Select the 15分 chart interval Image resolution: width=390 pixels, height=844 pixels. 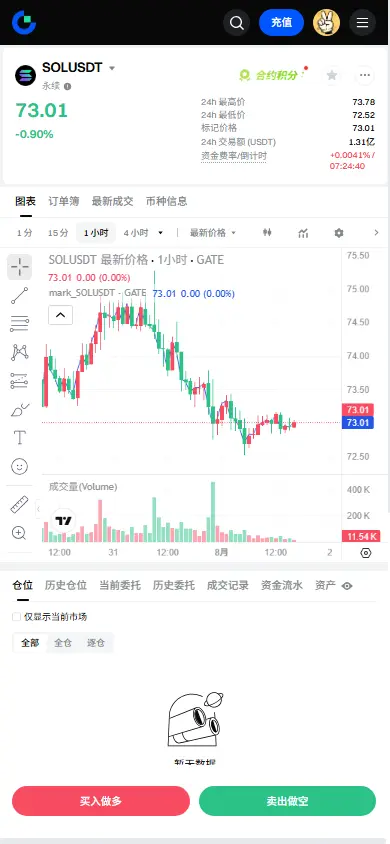(58, 233)
